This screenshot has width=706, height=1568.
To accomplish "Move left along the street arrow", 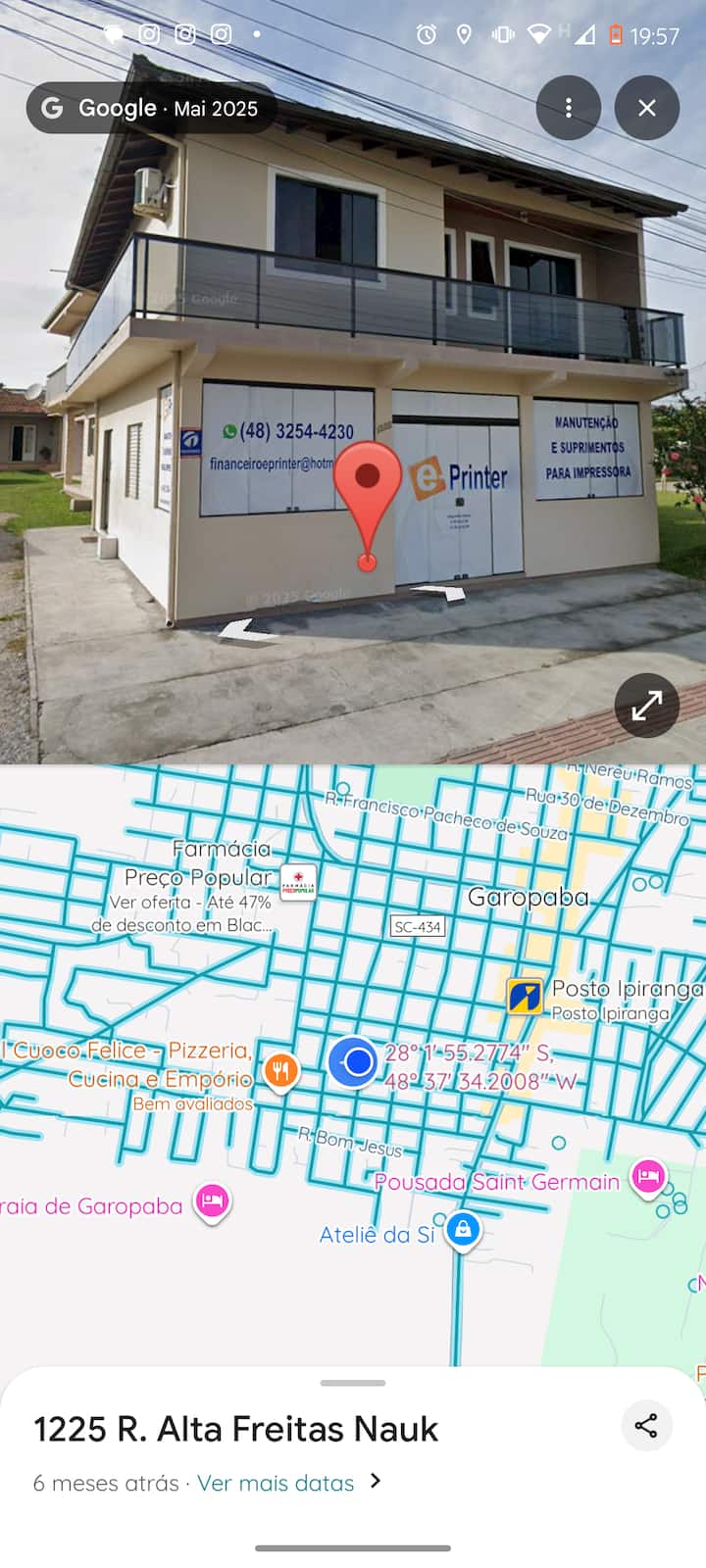I will click(x=245, y=632).
